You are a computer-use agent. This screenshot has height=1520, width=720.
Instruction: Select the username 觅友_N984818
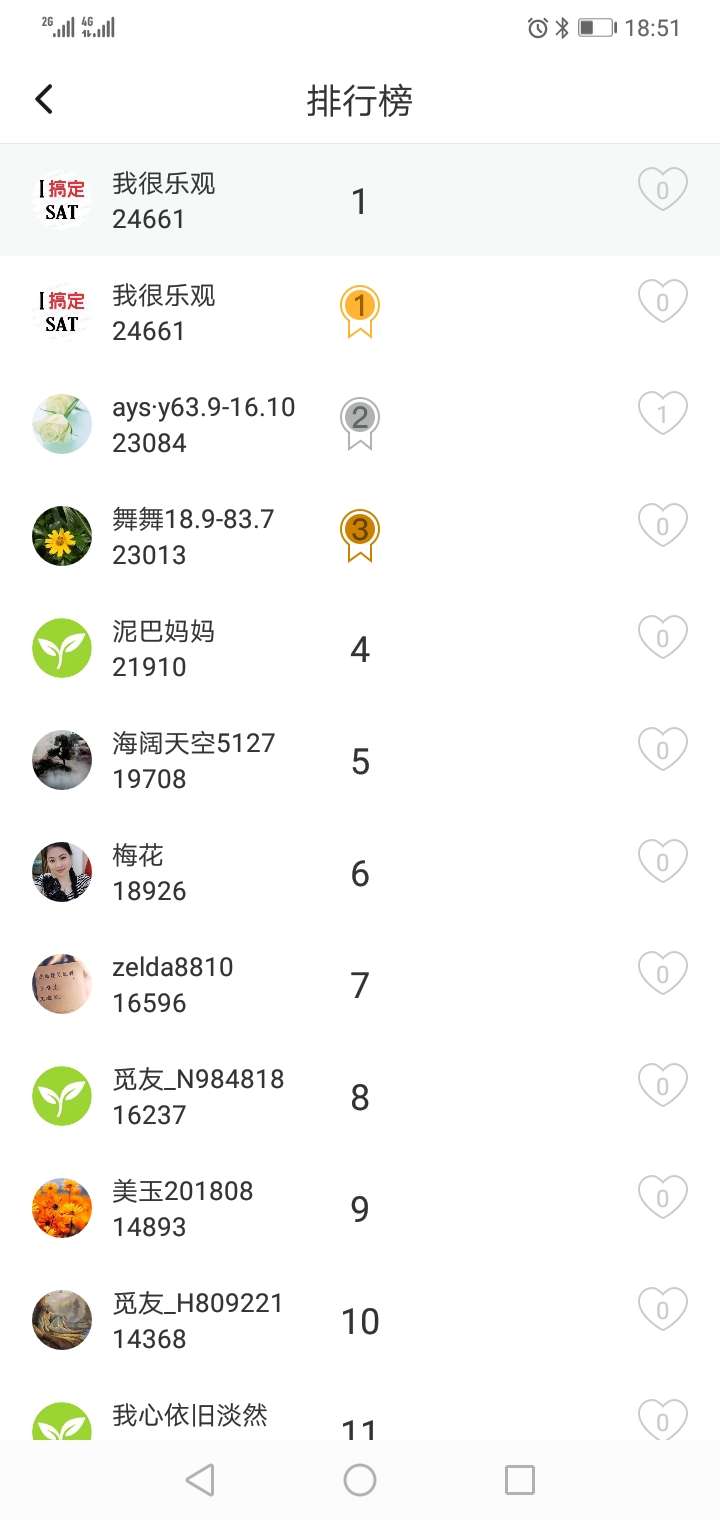click(197, 1079)
